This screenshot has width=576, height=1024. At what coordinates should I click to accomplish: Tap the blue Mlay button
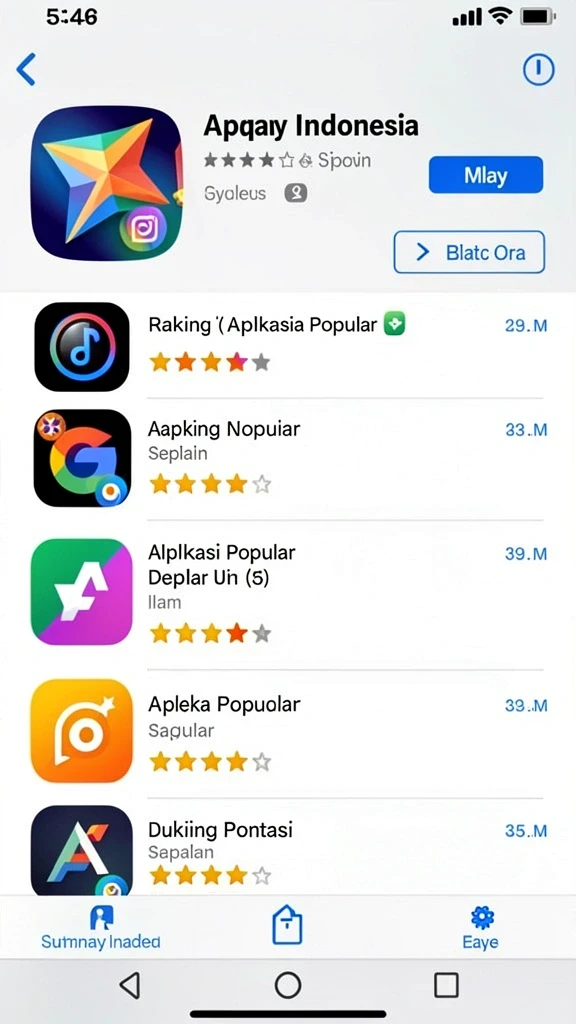pos(485,175)
